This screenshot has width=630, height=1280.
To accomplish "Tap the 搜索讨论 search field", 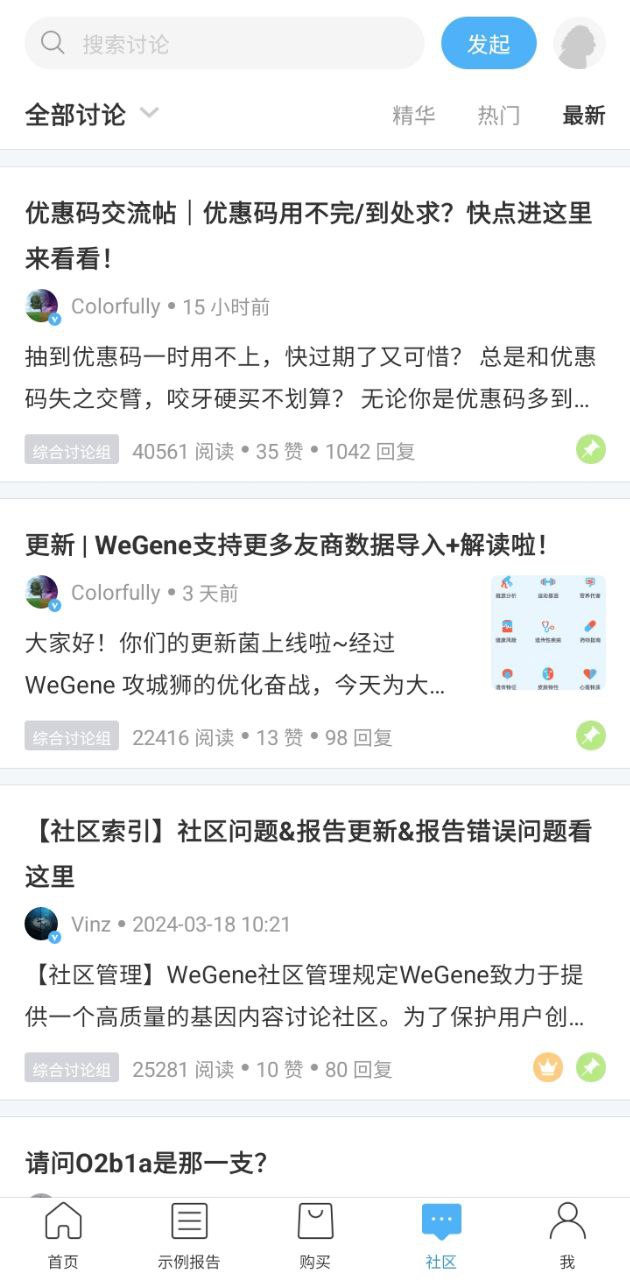I will tap(225, 44).
